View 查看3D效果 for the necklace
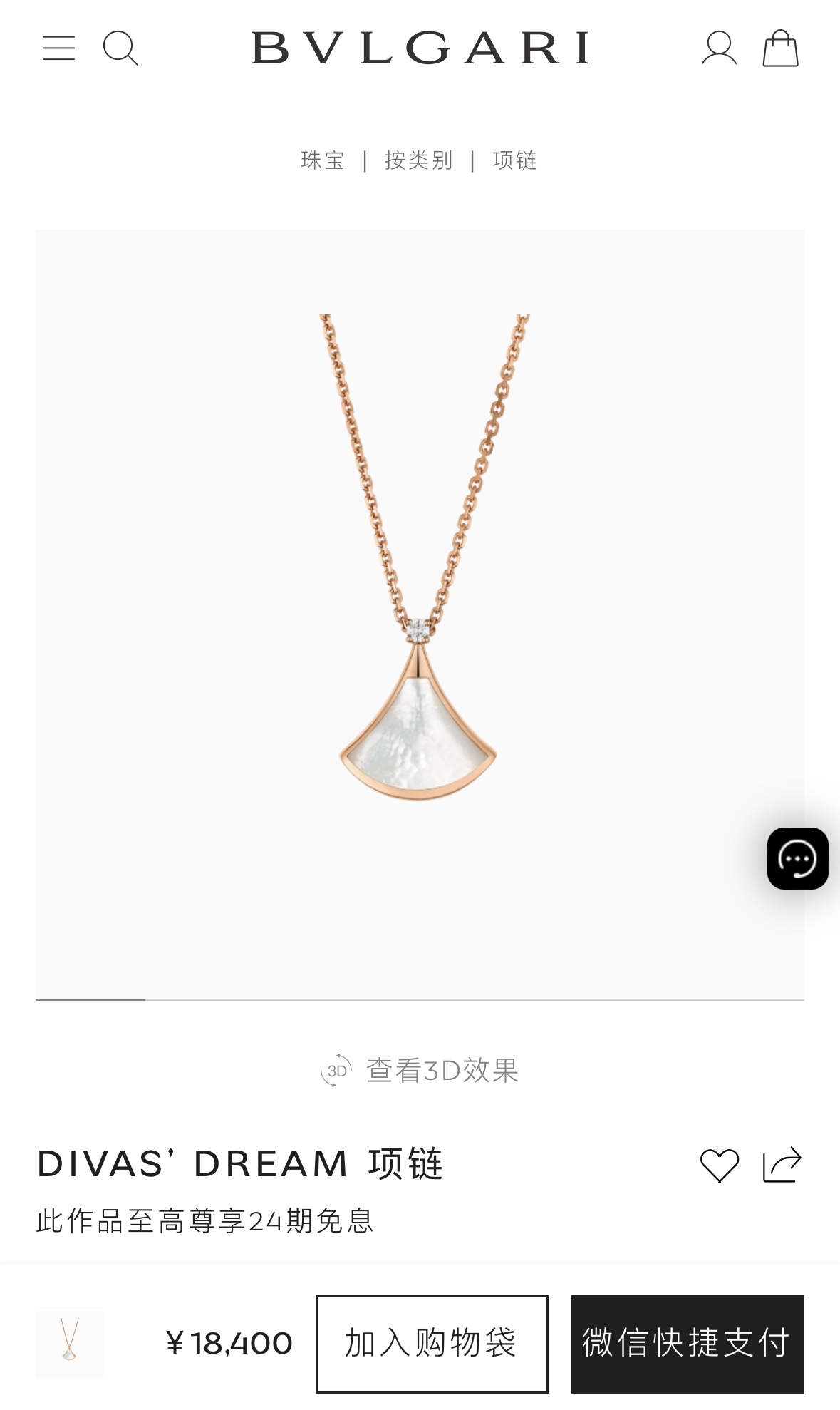 pyautogui.click(x=420, y=1071)
